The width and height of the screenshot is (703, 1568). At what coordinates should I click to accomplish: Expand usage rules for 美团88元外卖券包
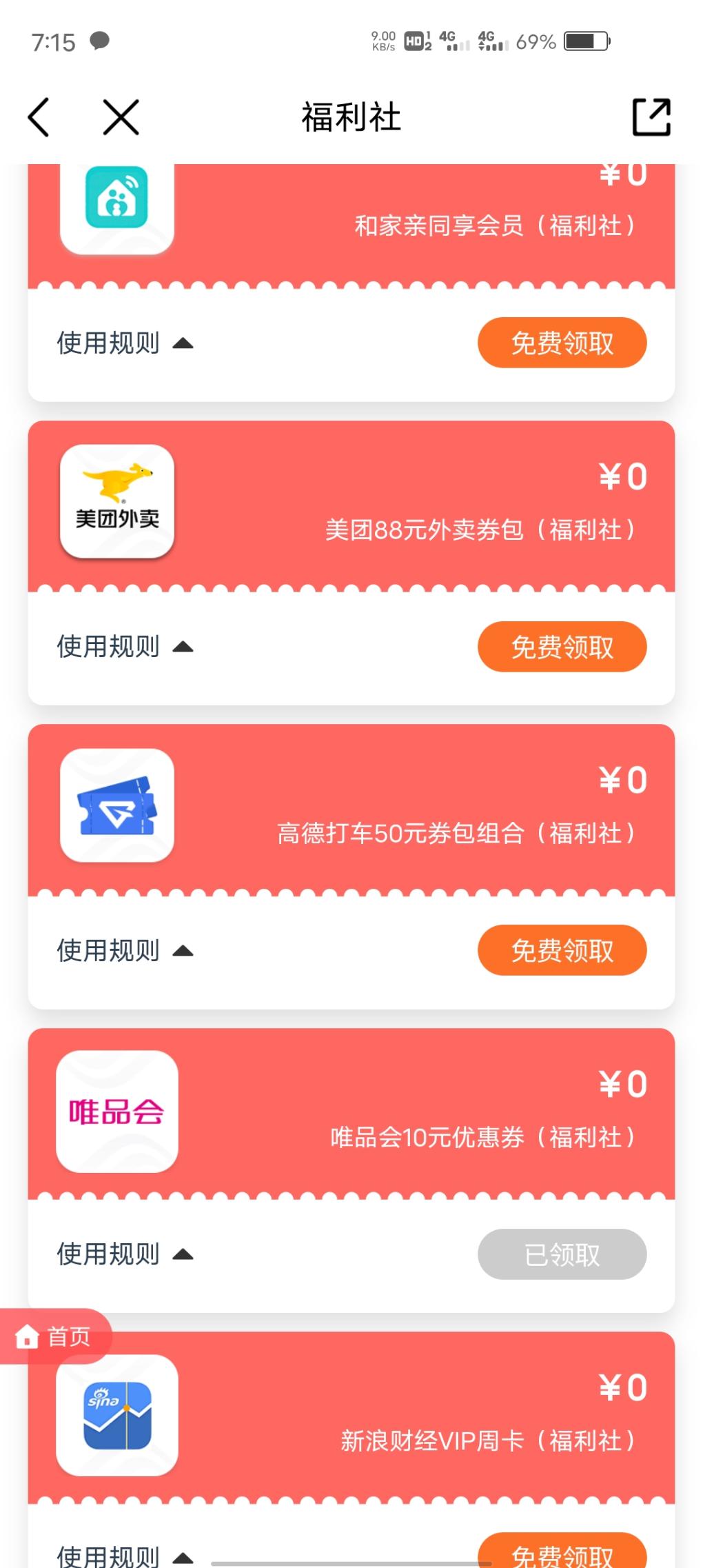tap(125, 647)
